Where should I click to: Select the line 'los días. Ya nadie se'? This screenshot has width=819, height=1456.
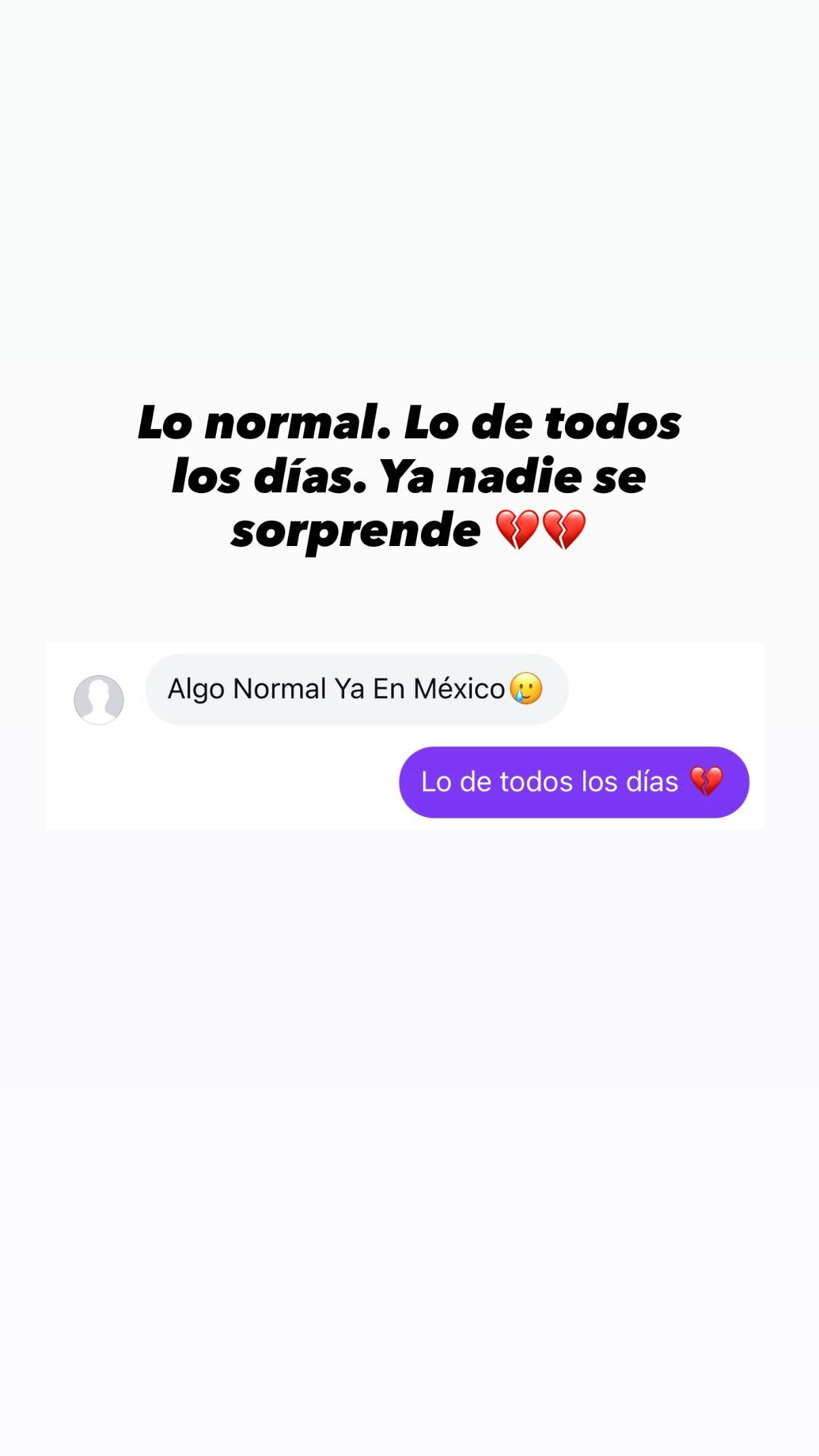(x=409, y=479)
